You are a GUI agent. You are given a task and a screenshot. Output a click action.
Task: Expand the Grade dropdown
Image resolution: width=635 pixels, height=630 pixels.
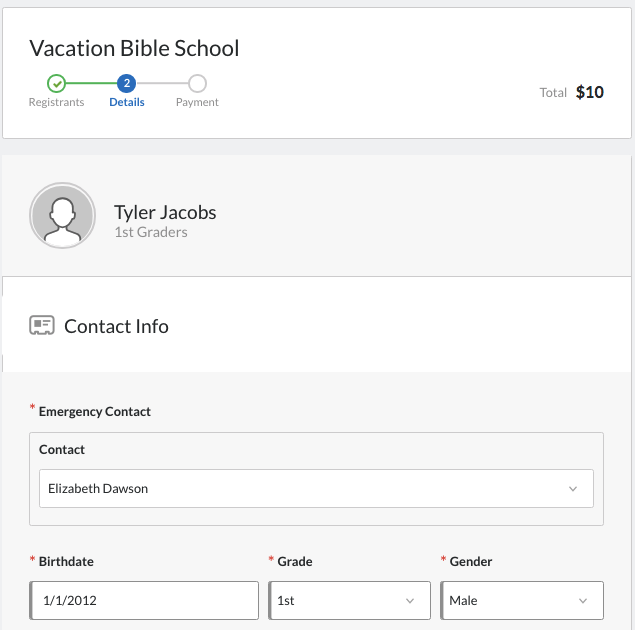pyautogui.click(x=350, y=600)
